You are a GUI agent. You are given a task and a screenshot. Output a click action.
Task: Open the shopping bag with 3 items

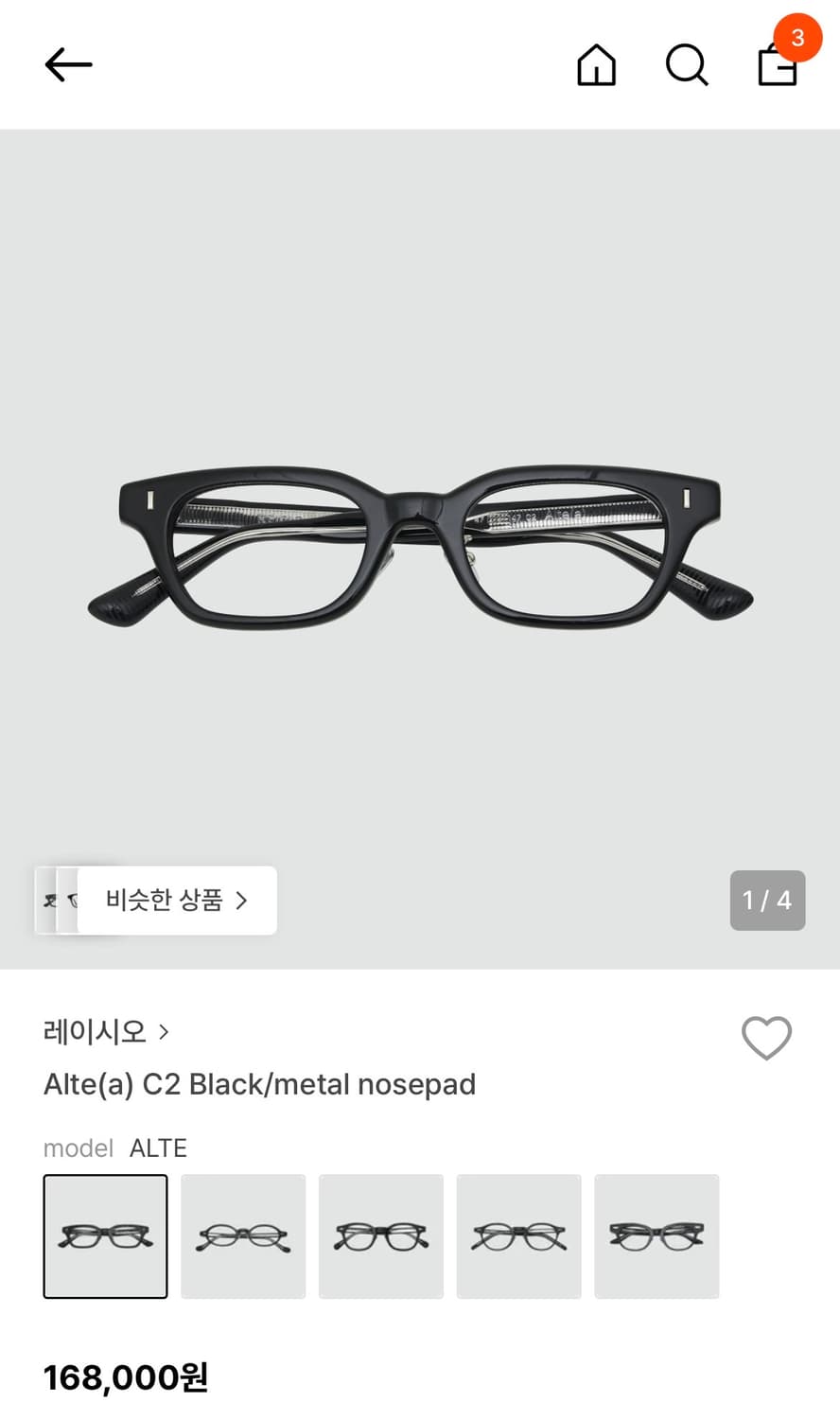(776, 68)
